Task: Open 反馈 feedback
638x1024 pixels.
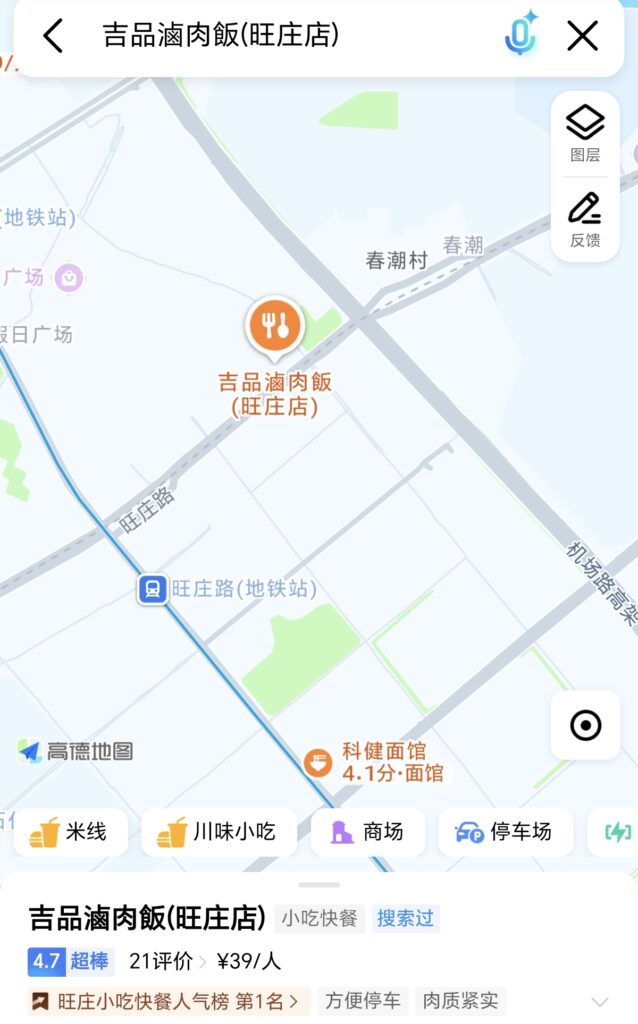Action: [585, 219]
